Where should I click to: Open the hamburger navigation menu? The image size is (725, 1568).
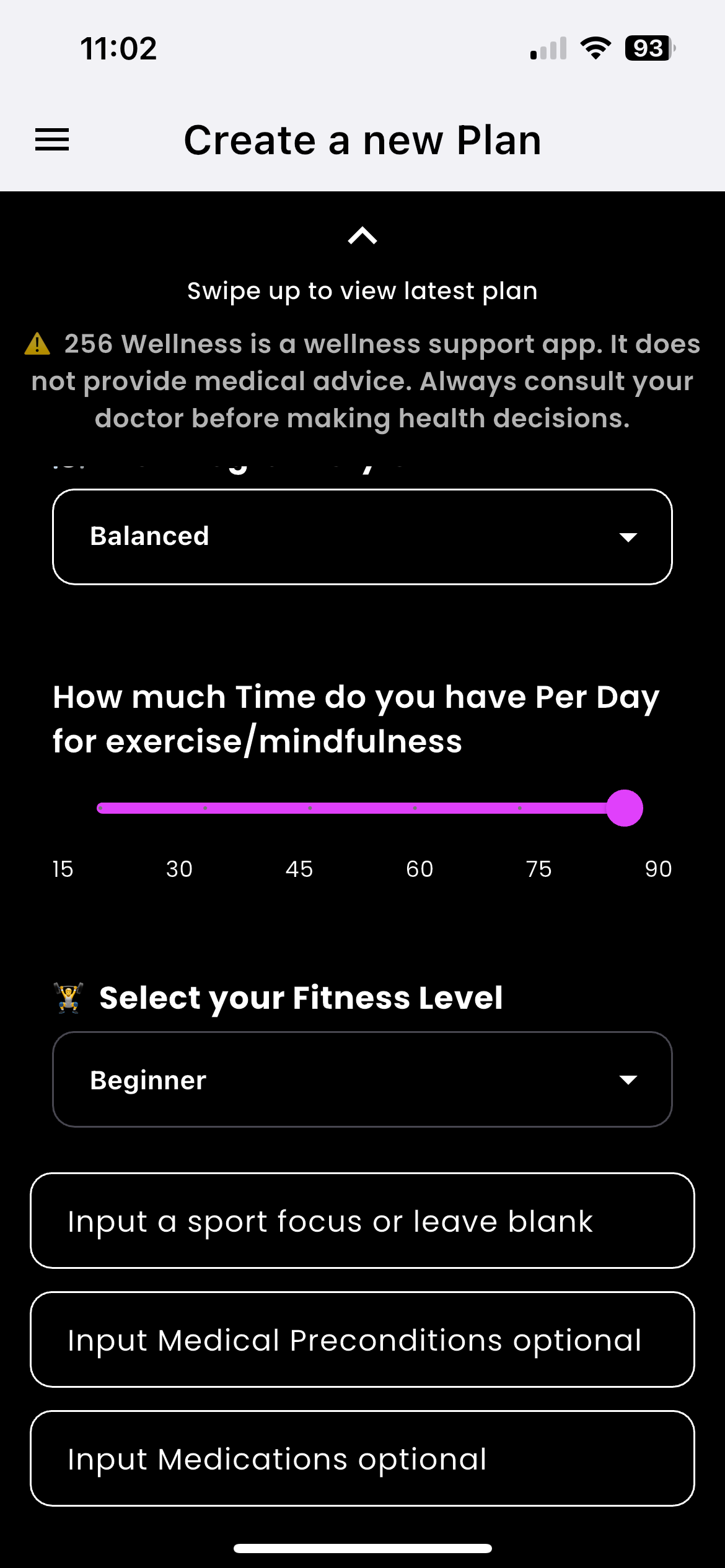click(x=51, y=140)
